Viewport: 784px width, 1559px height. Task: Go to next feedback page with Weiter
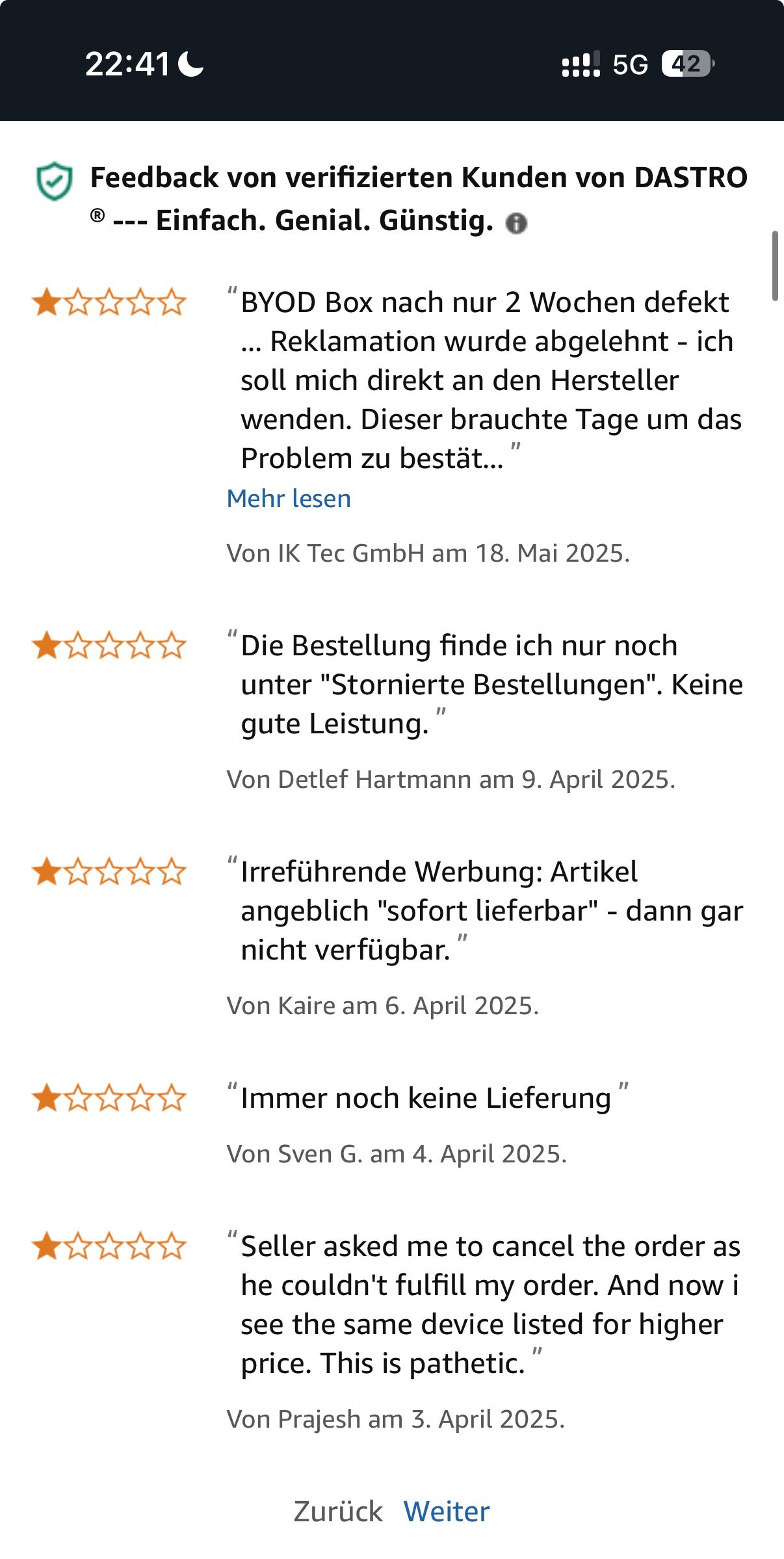[447, 1512]
